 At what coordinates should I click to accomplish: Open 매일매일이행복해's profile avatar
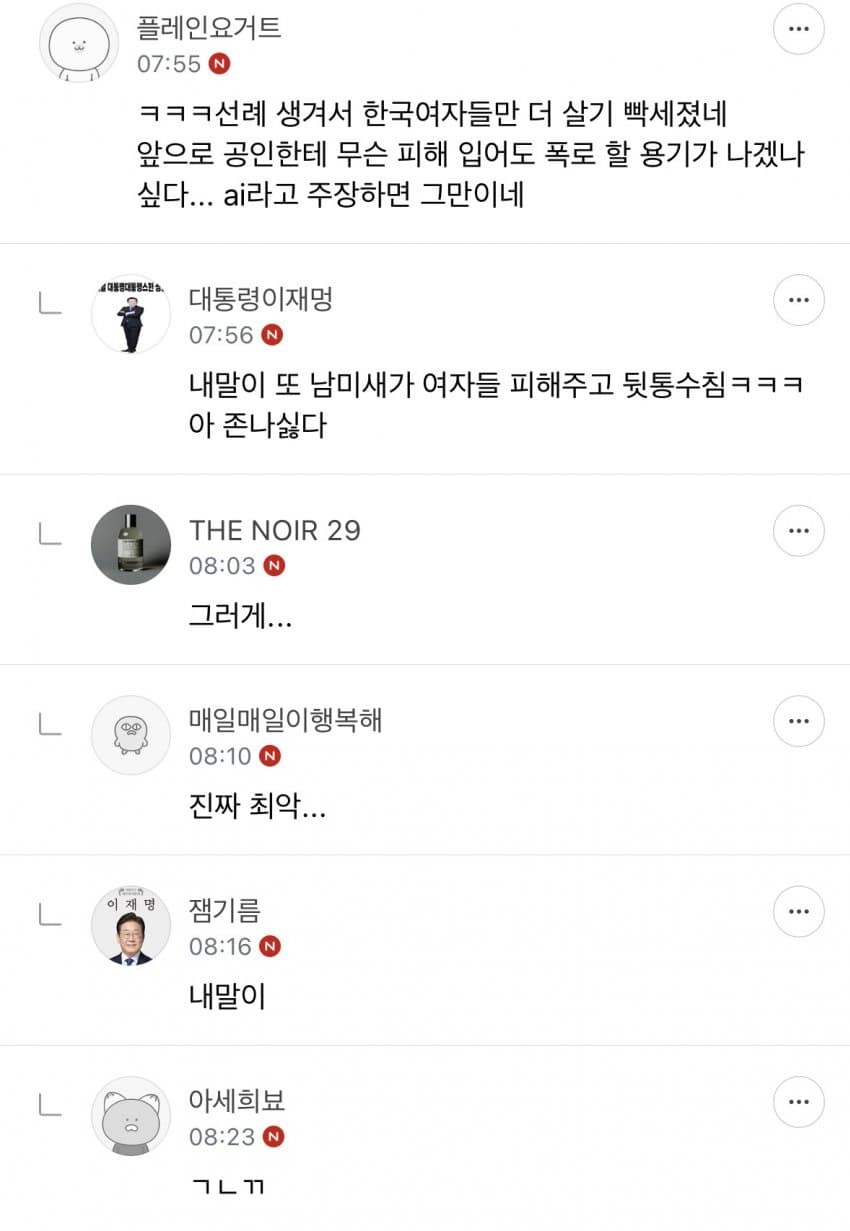pos(131,735)
